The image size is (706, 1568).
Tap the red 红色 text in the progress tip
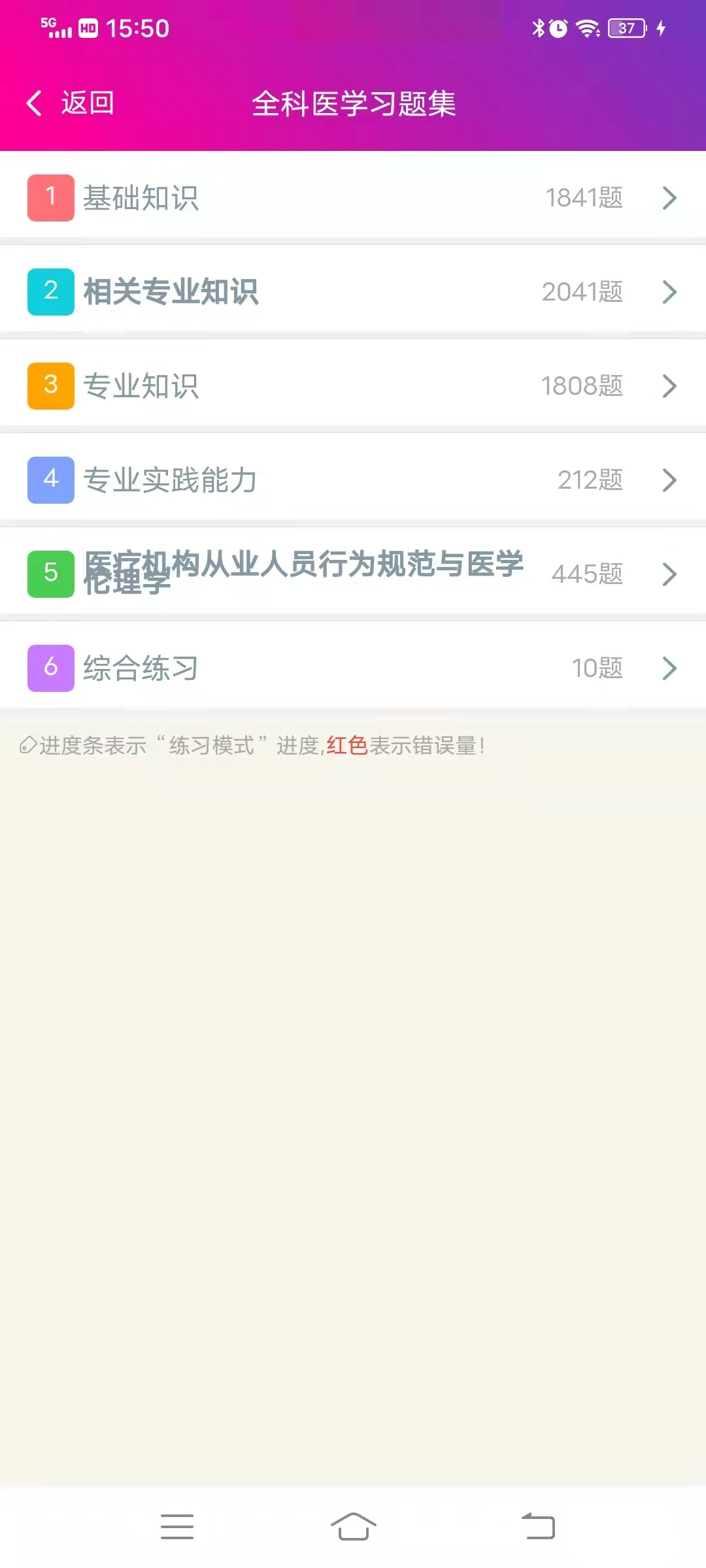pos(346,745)
